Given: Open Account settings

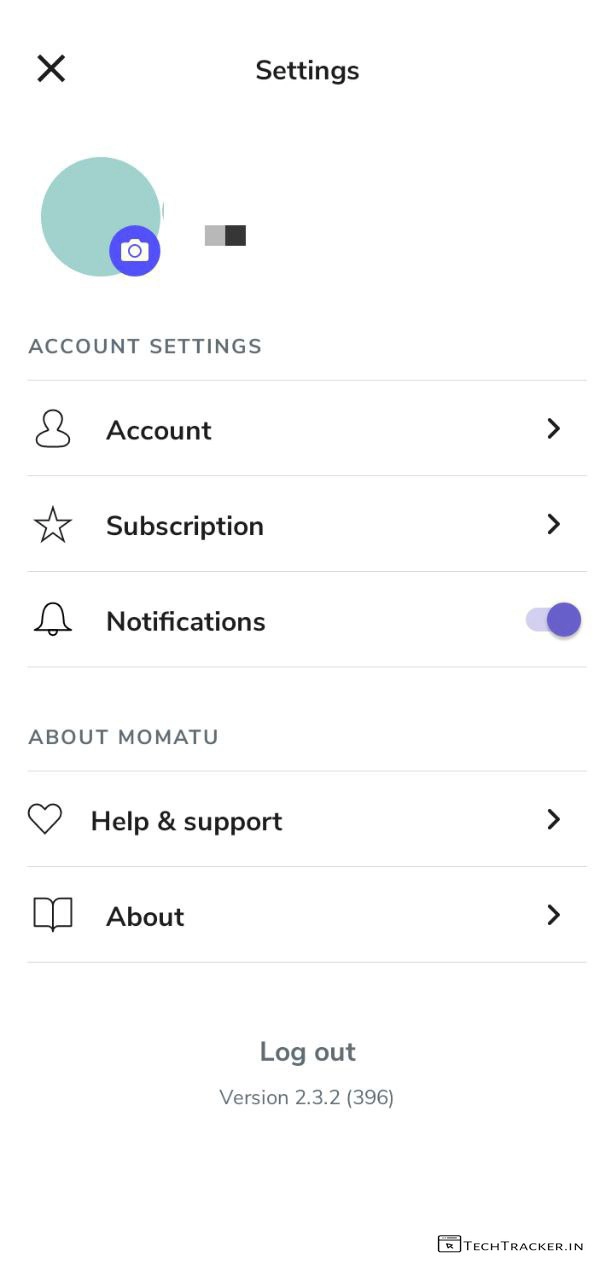Looking at the screenshot, I should coord(306,429).
